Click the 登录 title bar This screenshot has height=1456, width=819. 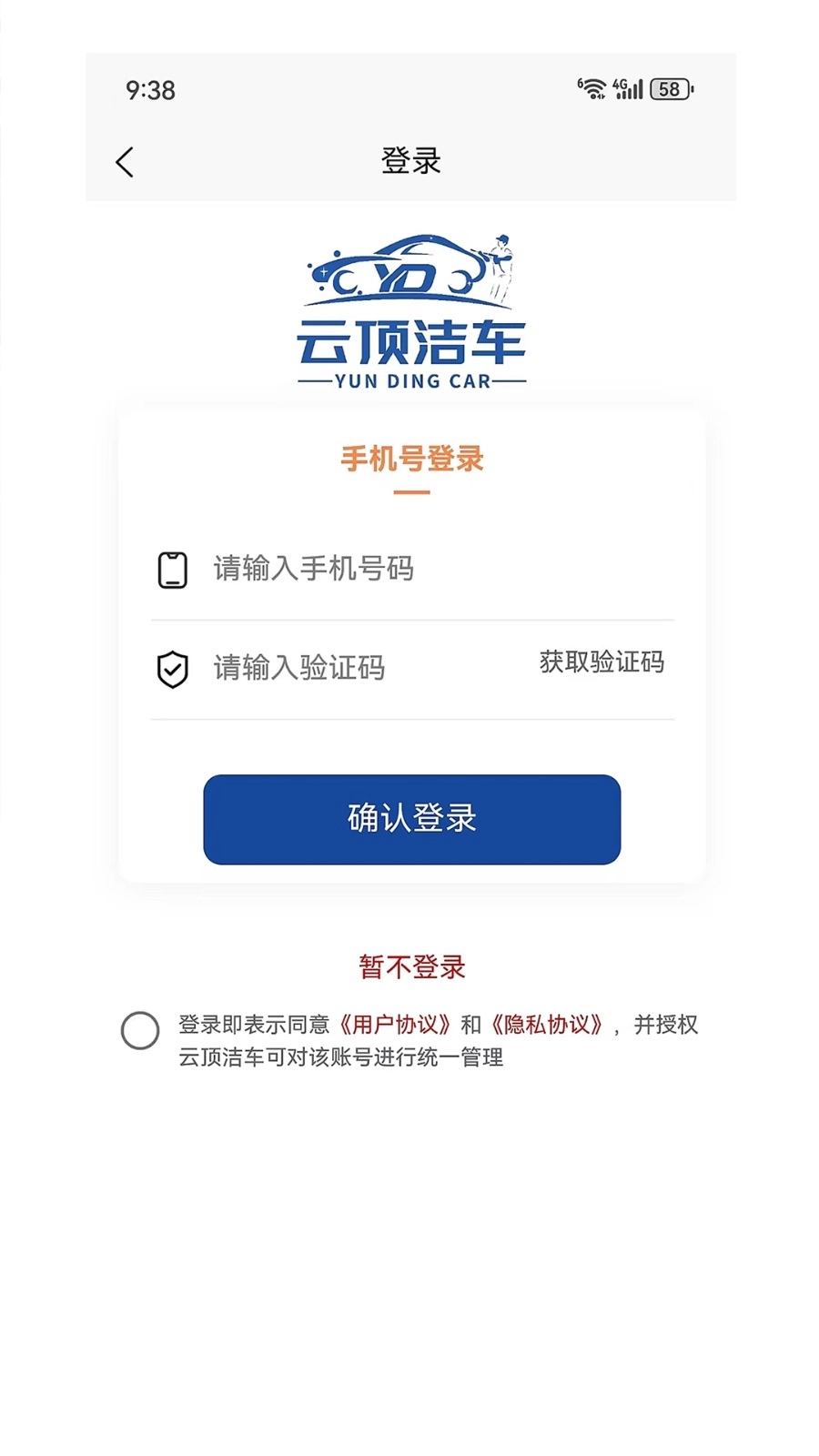pos(409,161)
